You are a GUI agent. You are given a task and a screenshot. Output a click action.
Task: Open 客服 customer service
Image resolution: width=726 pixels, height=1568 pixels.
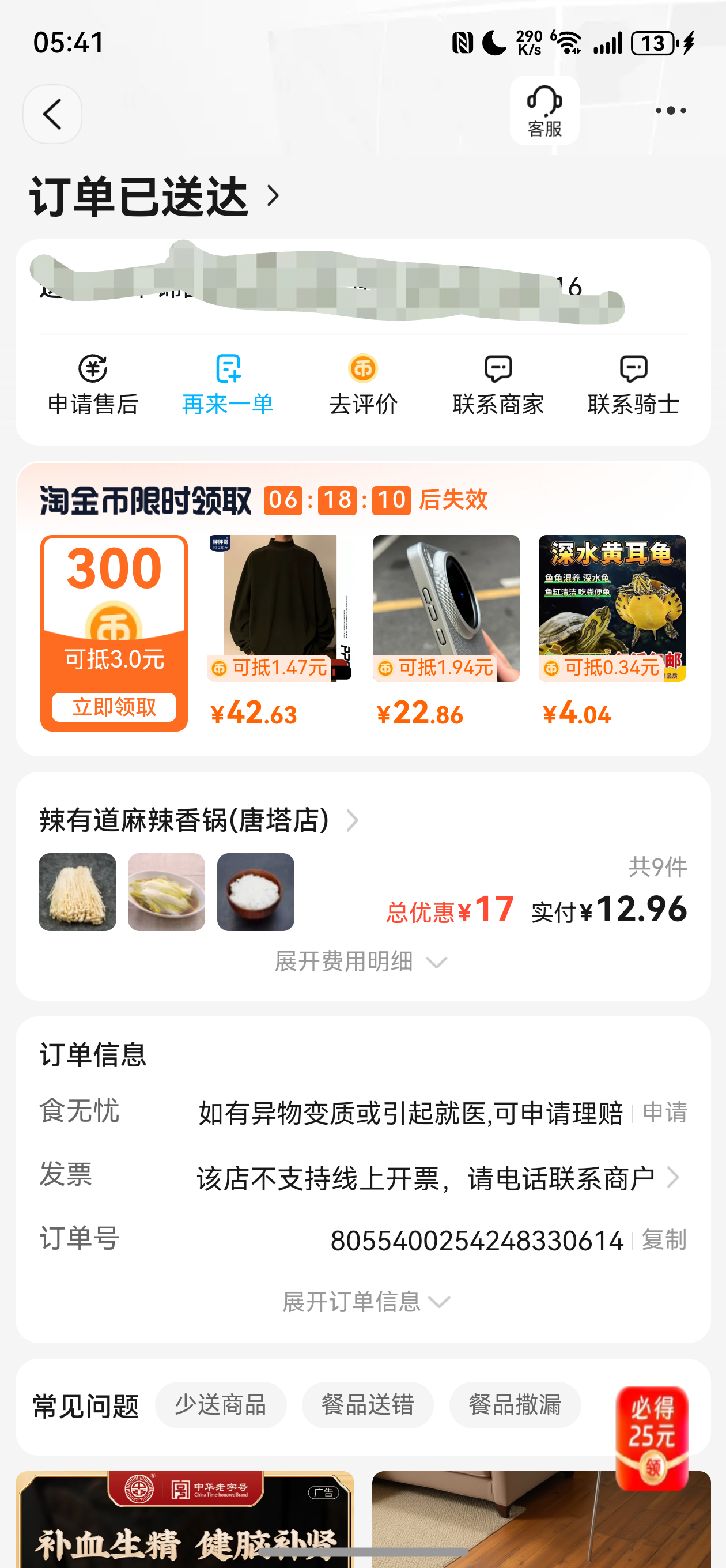tap(544, 111)
